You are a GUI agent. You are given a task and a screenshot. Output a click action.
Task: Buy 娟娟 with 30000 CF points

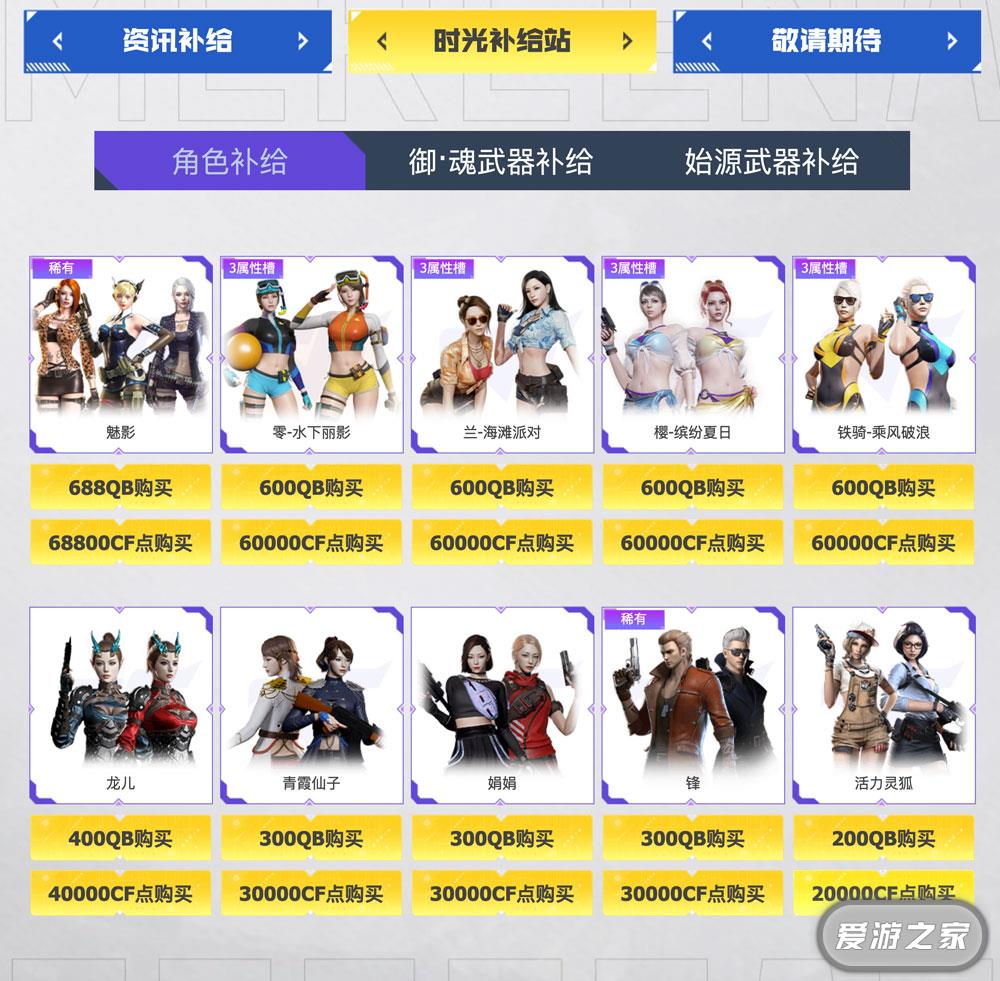[502, 893]
